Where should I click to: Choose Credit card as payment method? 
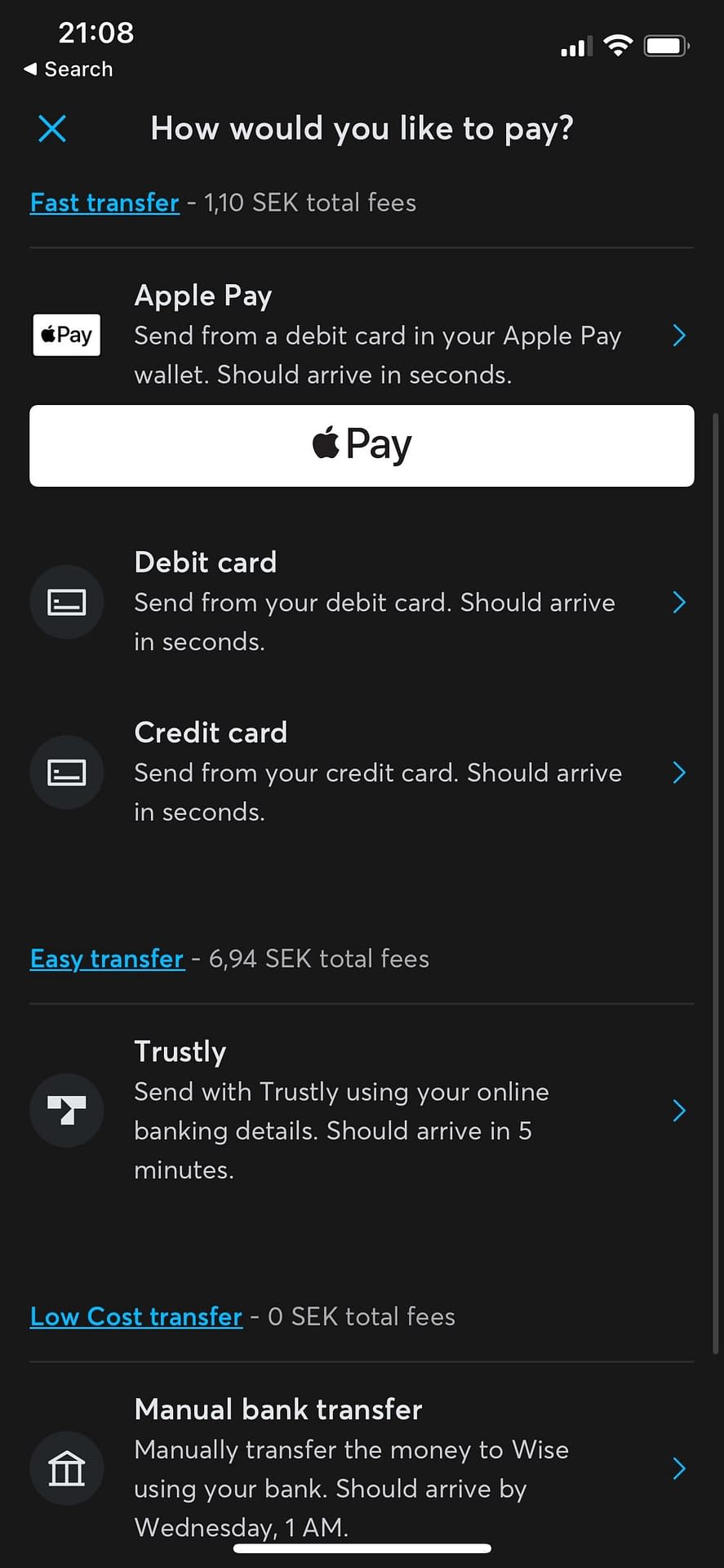[362, 773]
